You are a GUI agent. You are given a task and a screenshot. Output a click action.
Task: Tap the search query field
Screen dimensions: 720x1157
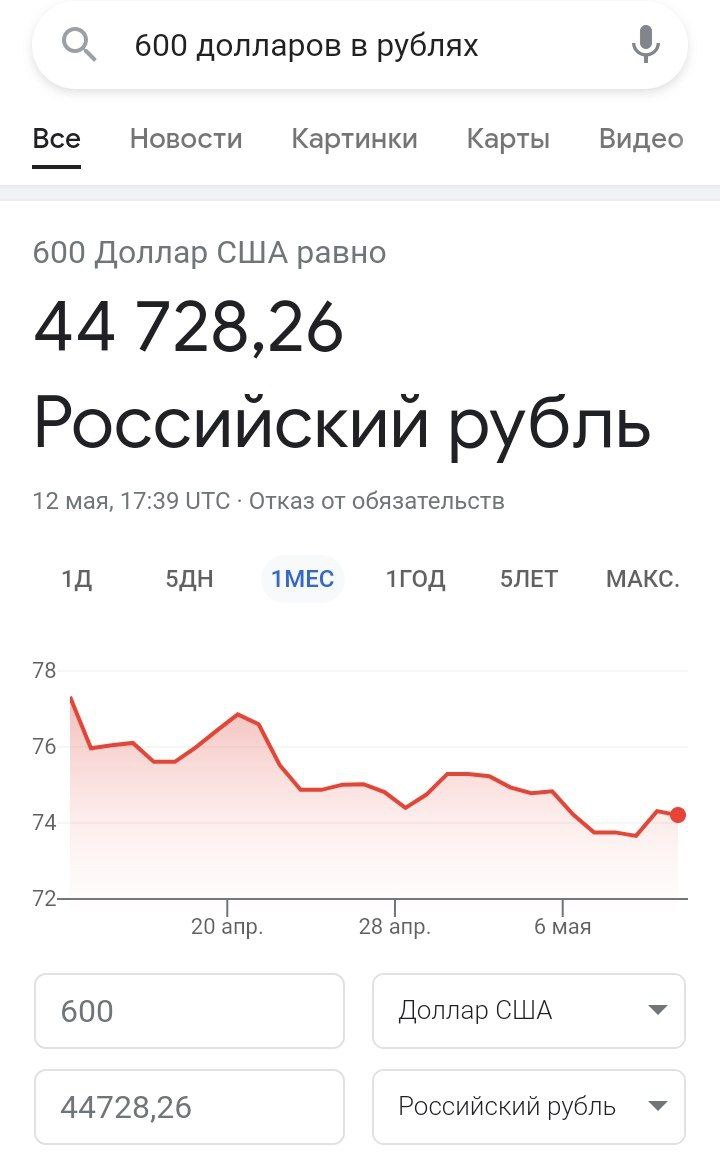[x=360, y=46]
